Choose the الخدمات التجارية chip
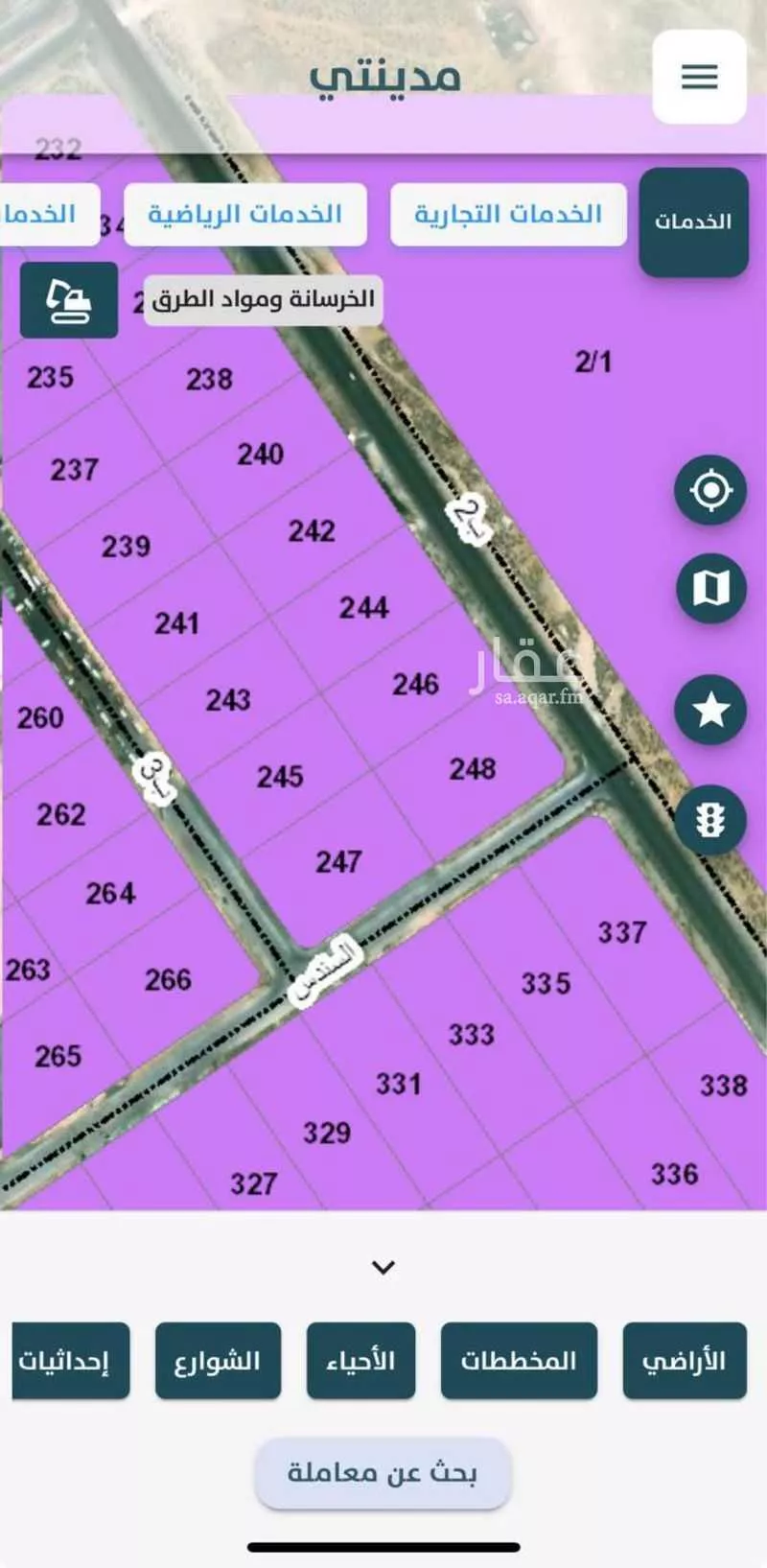This screenshot has width=767, height=1568. click(x=508, y=215)
